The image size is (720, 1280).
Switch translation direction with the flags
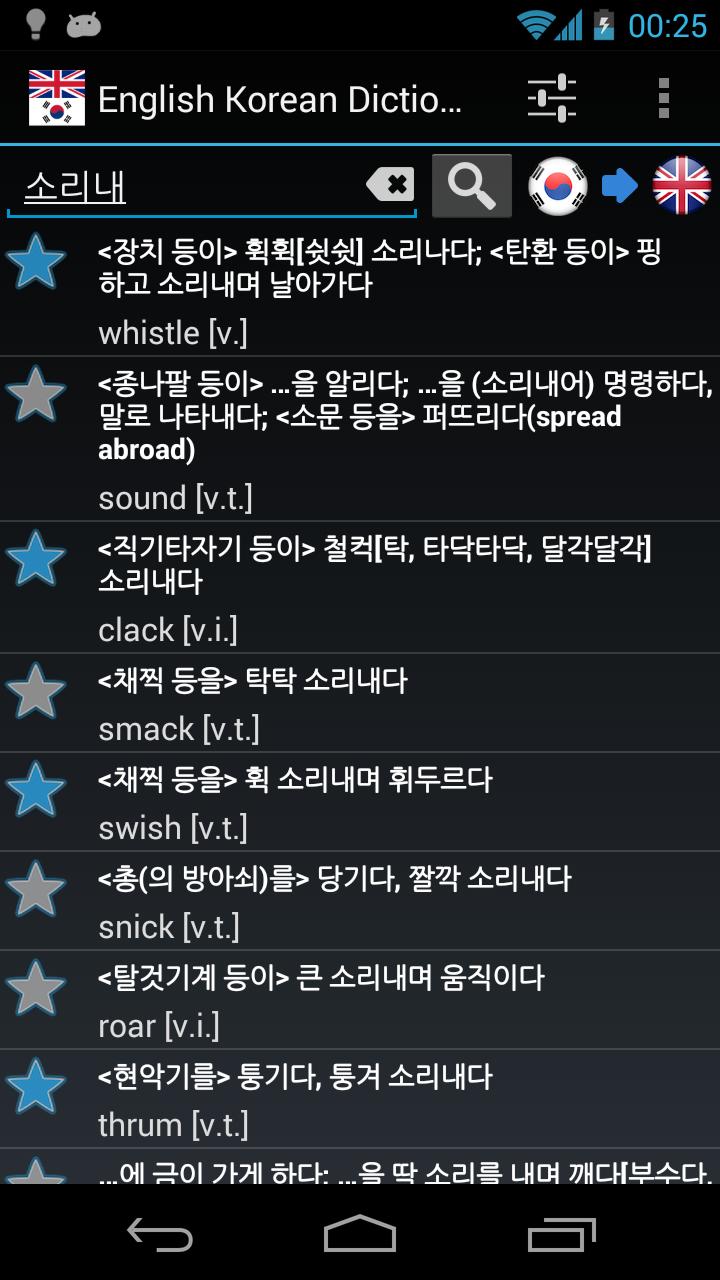tap(619, 186)
